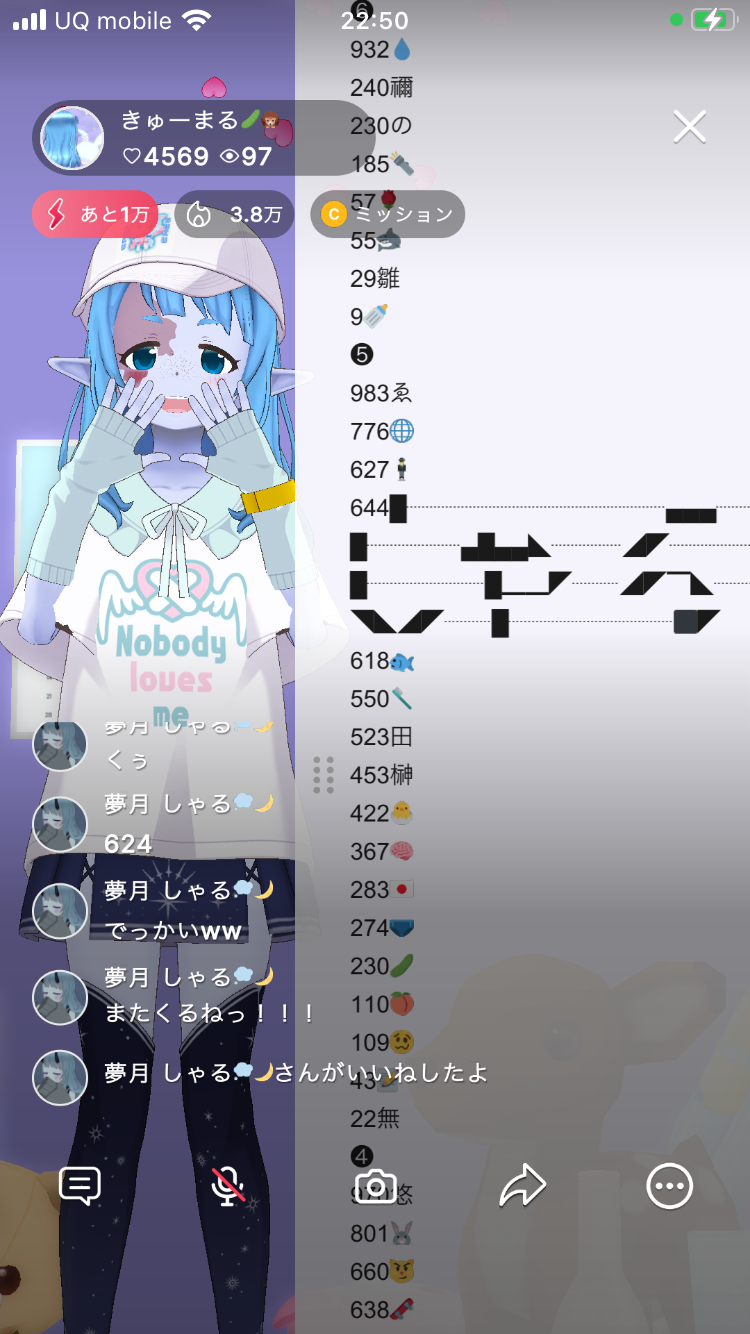Open the ミッション button
The width and height of the screenshot is (750, 1334).
(388, 214)
